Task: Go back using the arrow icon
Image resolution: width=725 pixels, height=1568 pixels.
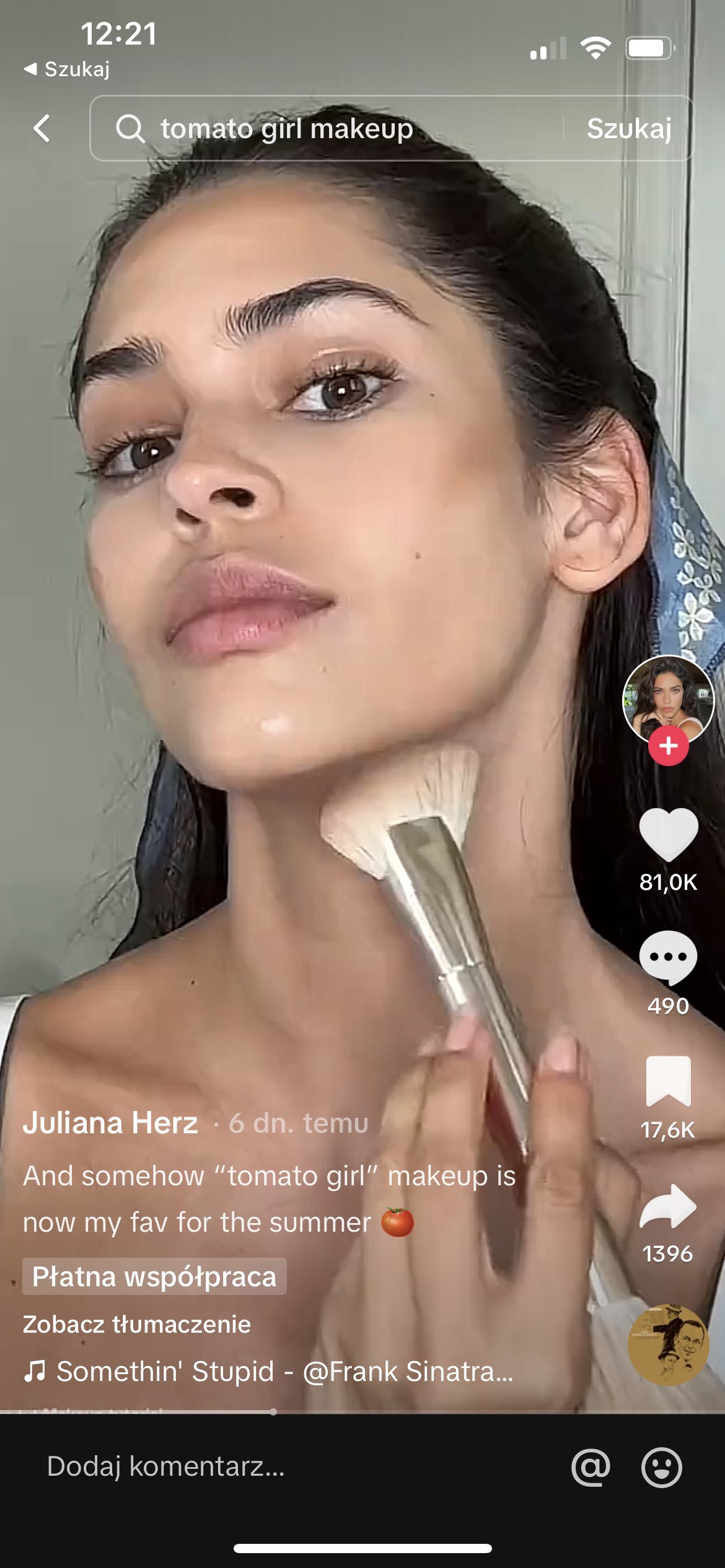Action: point(42,129)
